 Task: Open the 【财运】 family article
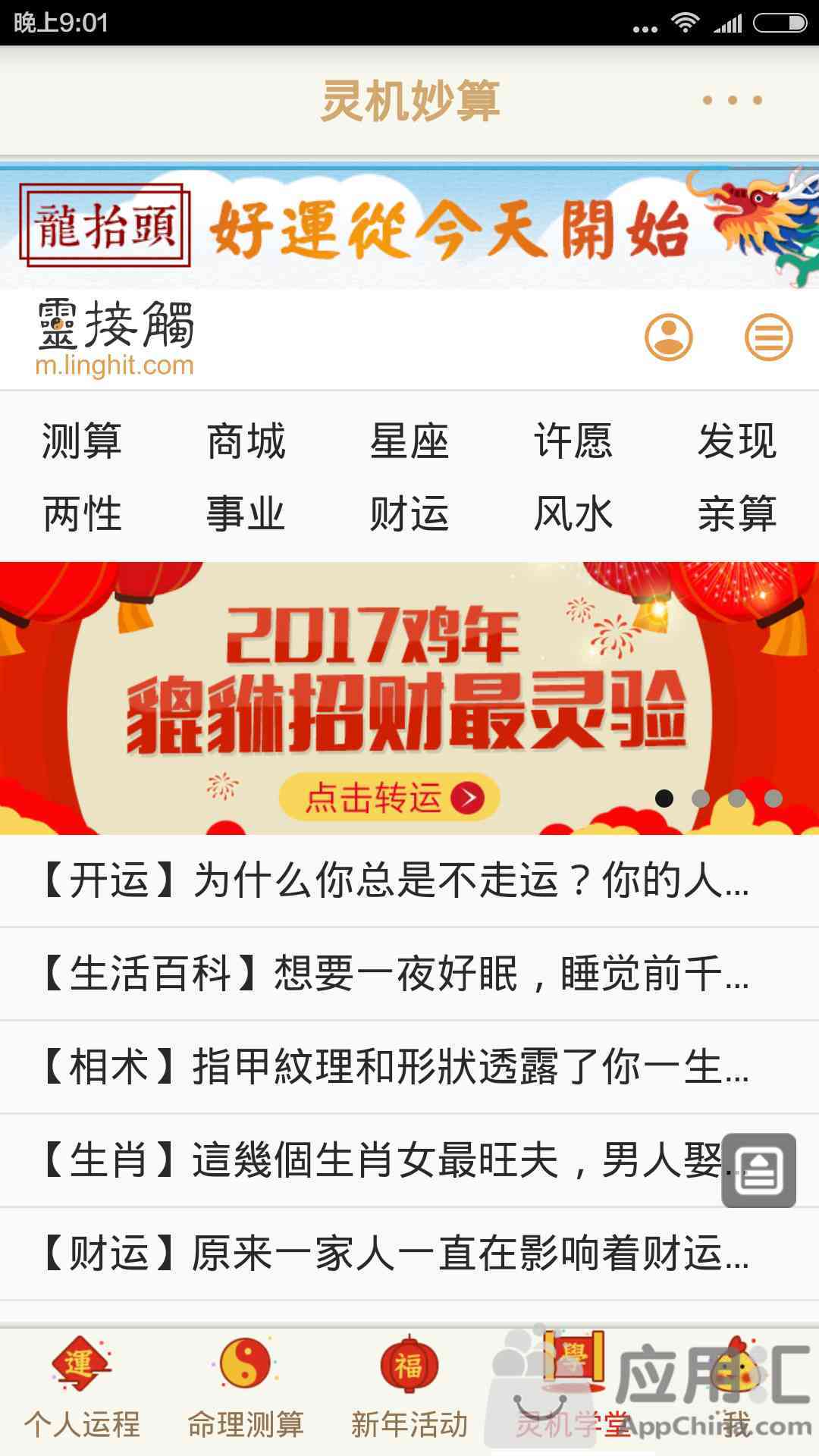tap(394, 1253)
